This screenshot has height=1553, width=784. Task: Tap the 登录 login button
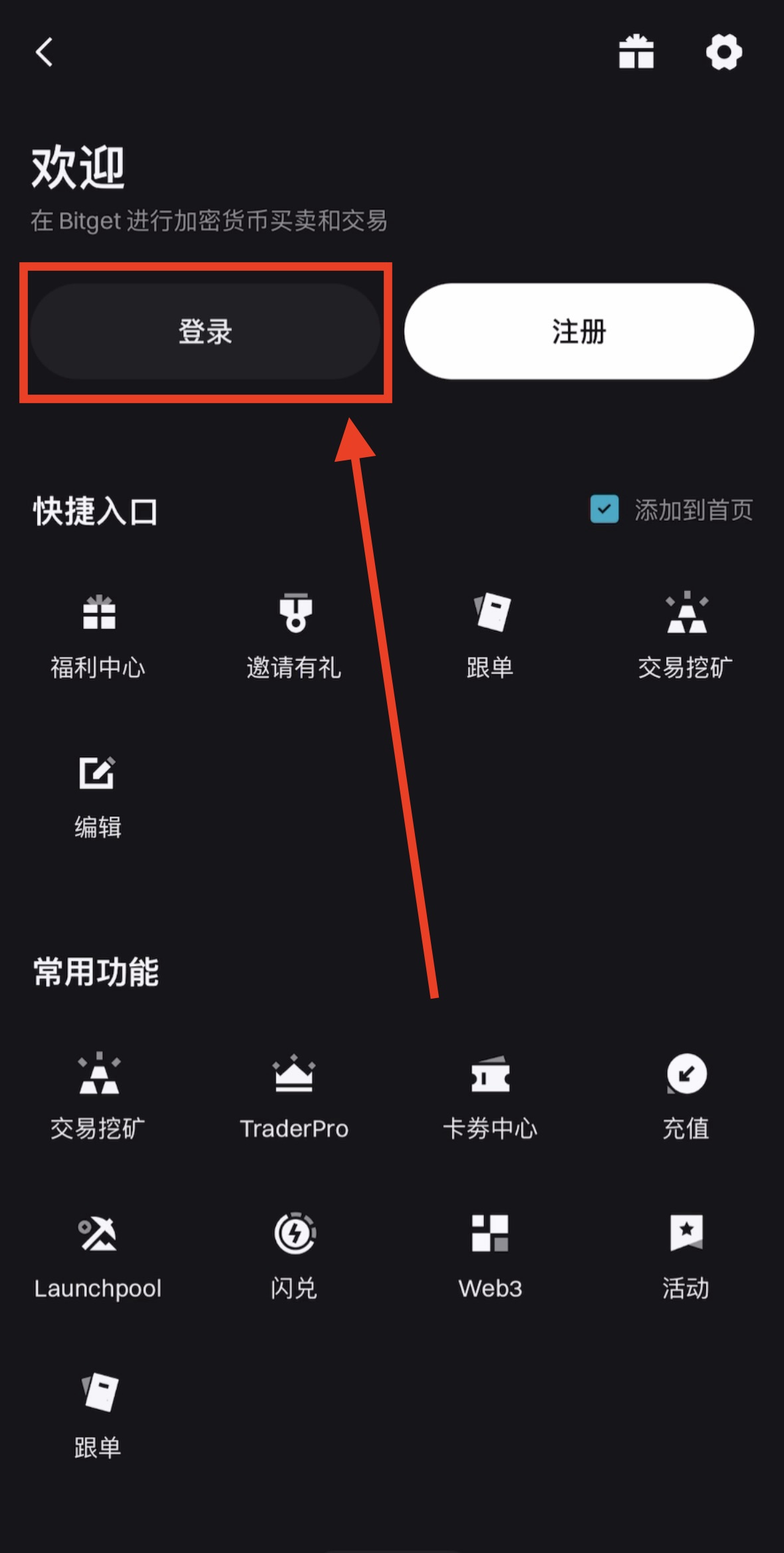coord(205,331)
